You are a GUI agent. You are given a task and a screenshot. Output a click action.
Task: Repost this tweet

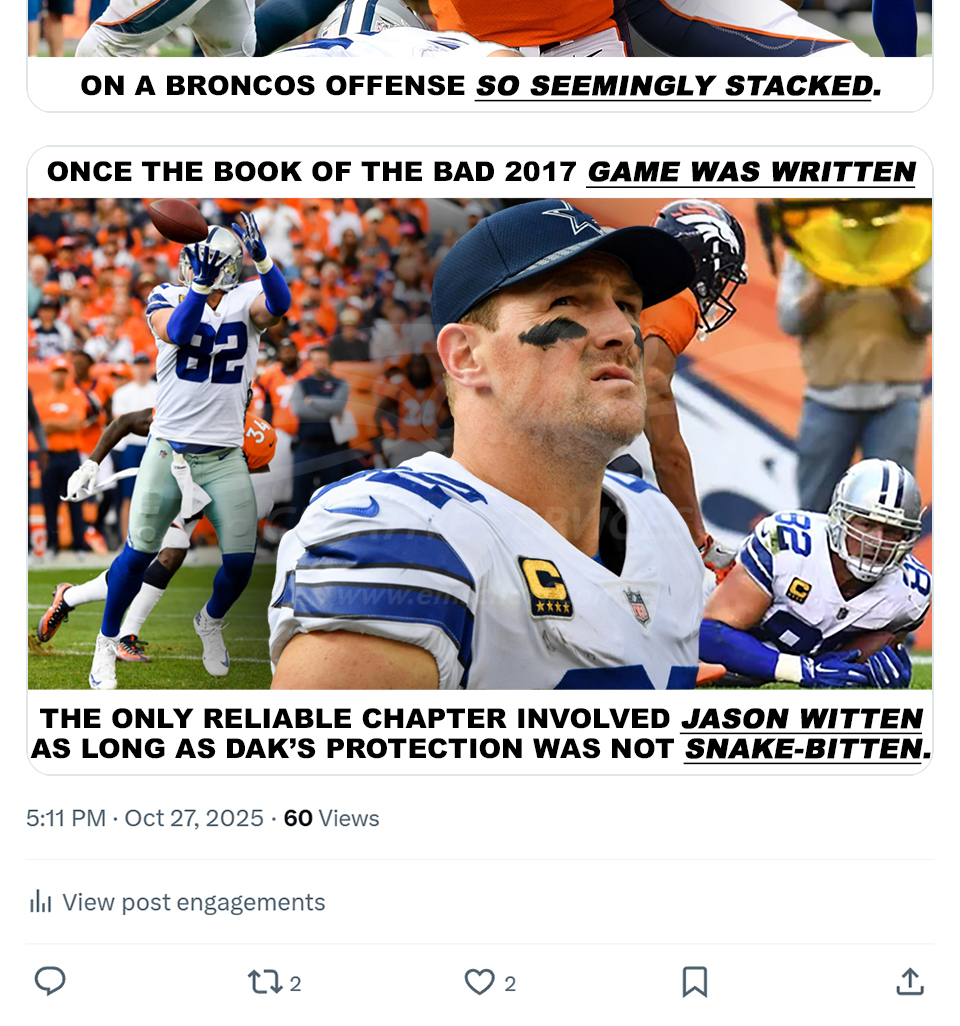(266, 982)
